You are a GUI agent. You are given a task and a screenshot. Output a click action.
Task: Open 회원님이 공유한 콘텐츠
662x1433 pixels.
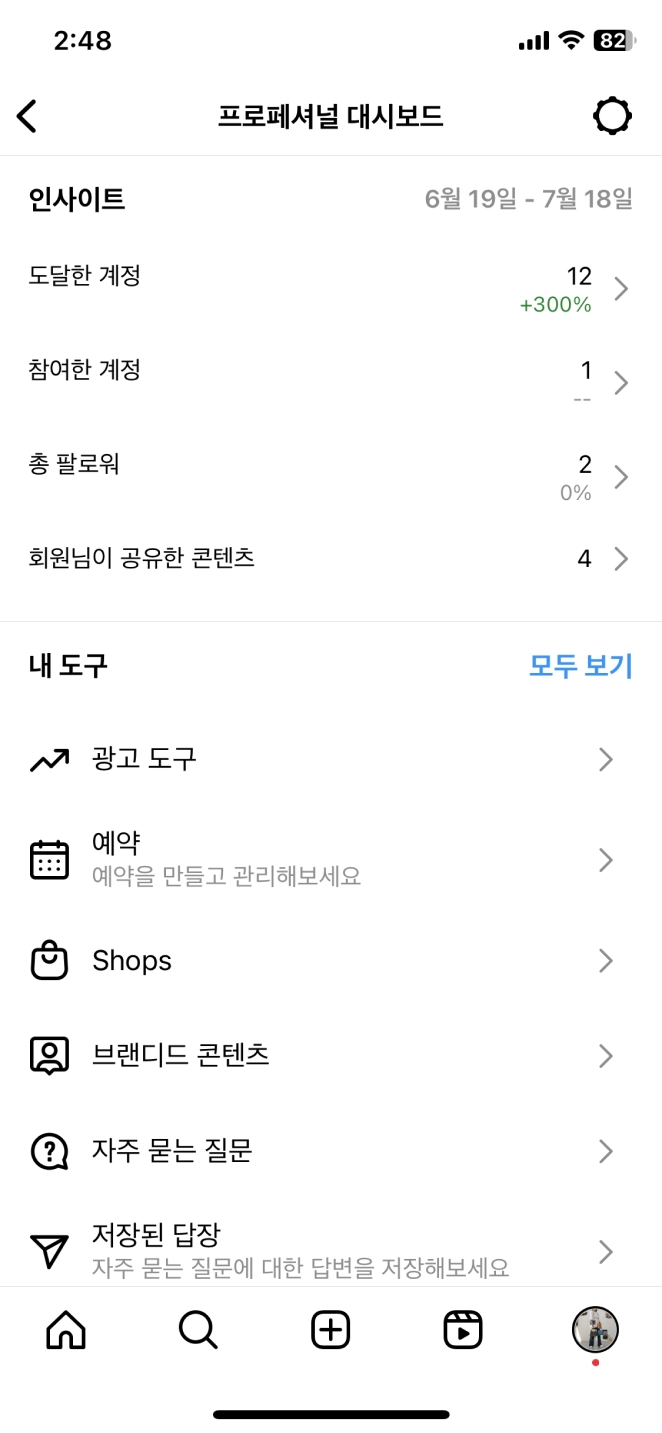click(330, 558)
